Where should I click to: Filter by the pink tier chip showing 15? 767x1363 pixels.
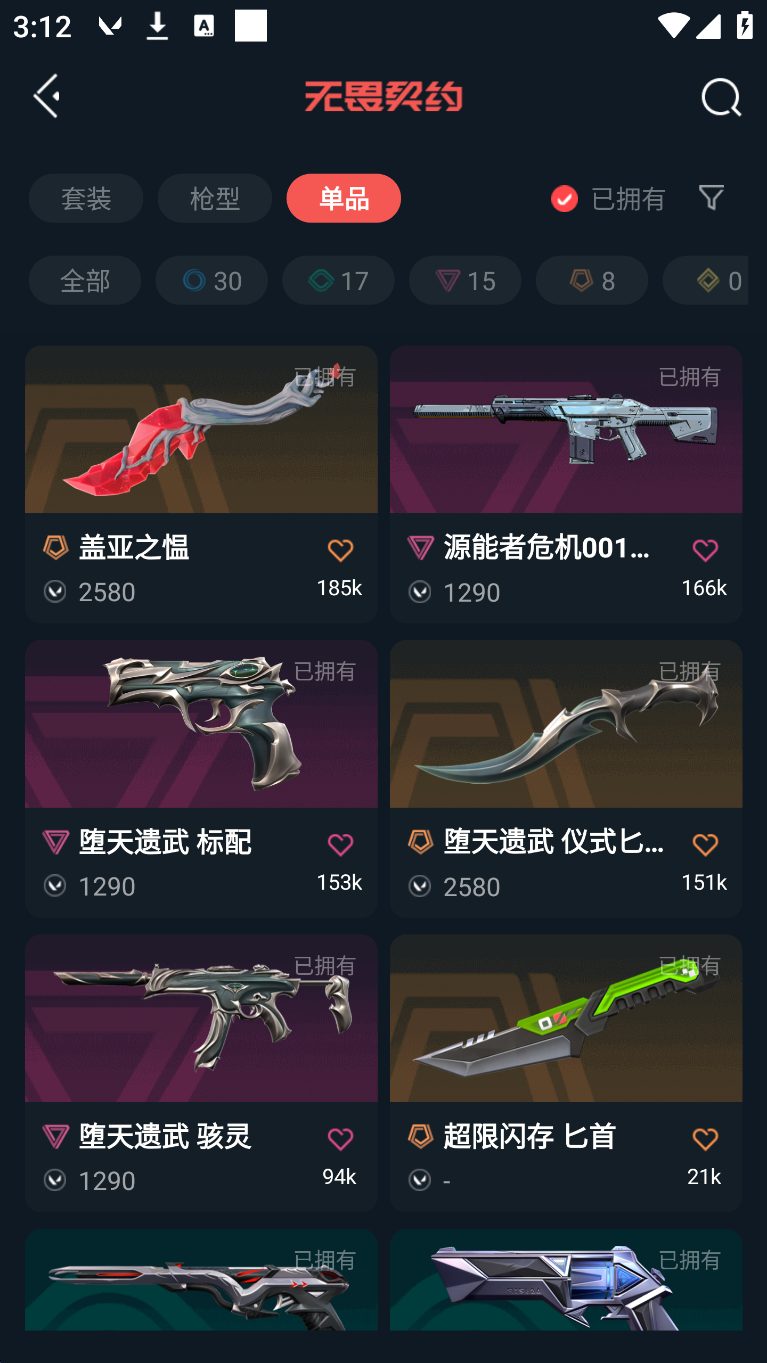point(465,280)
